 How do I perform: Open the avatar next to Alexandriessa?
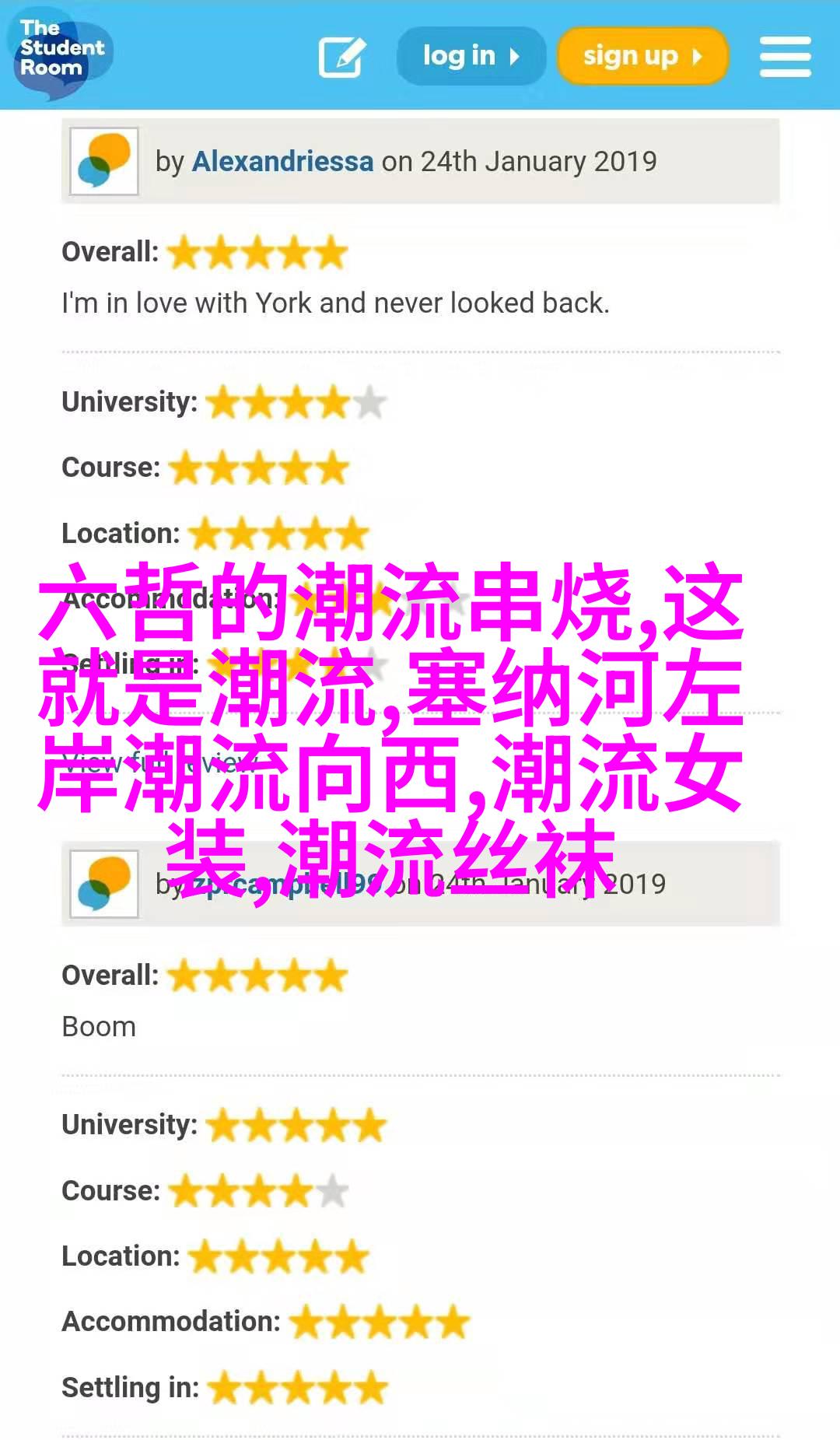point(104,161)
